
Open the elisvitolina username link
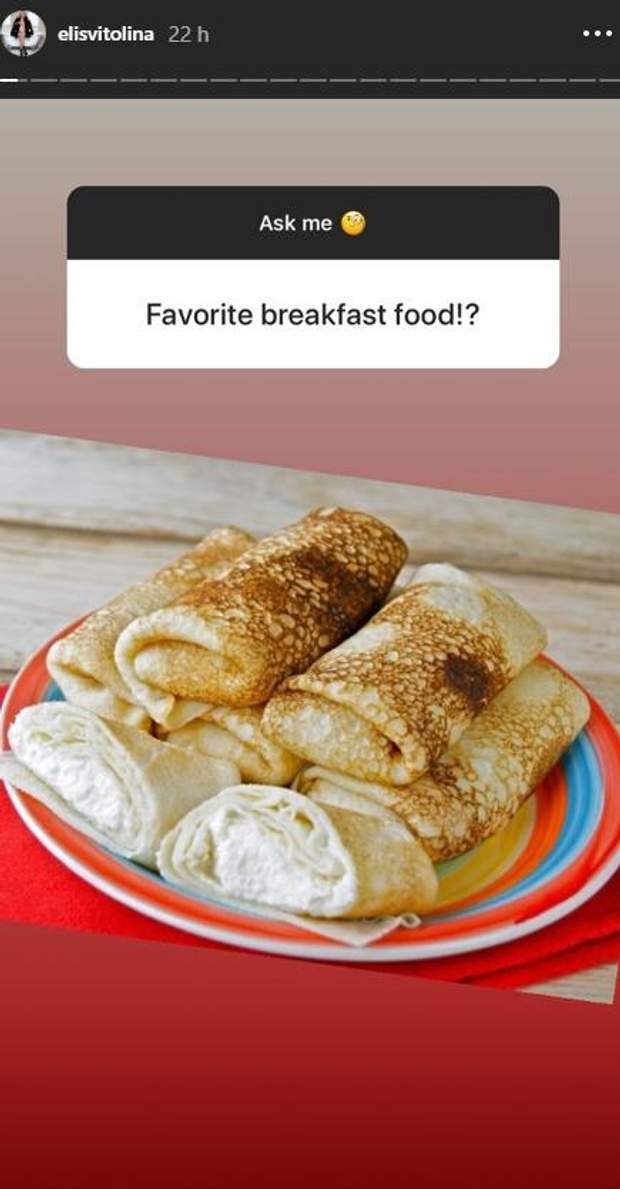tap(106, 34)
